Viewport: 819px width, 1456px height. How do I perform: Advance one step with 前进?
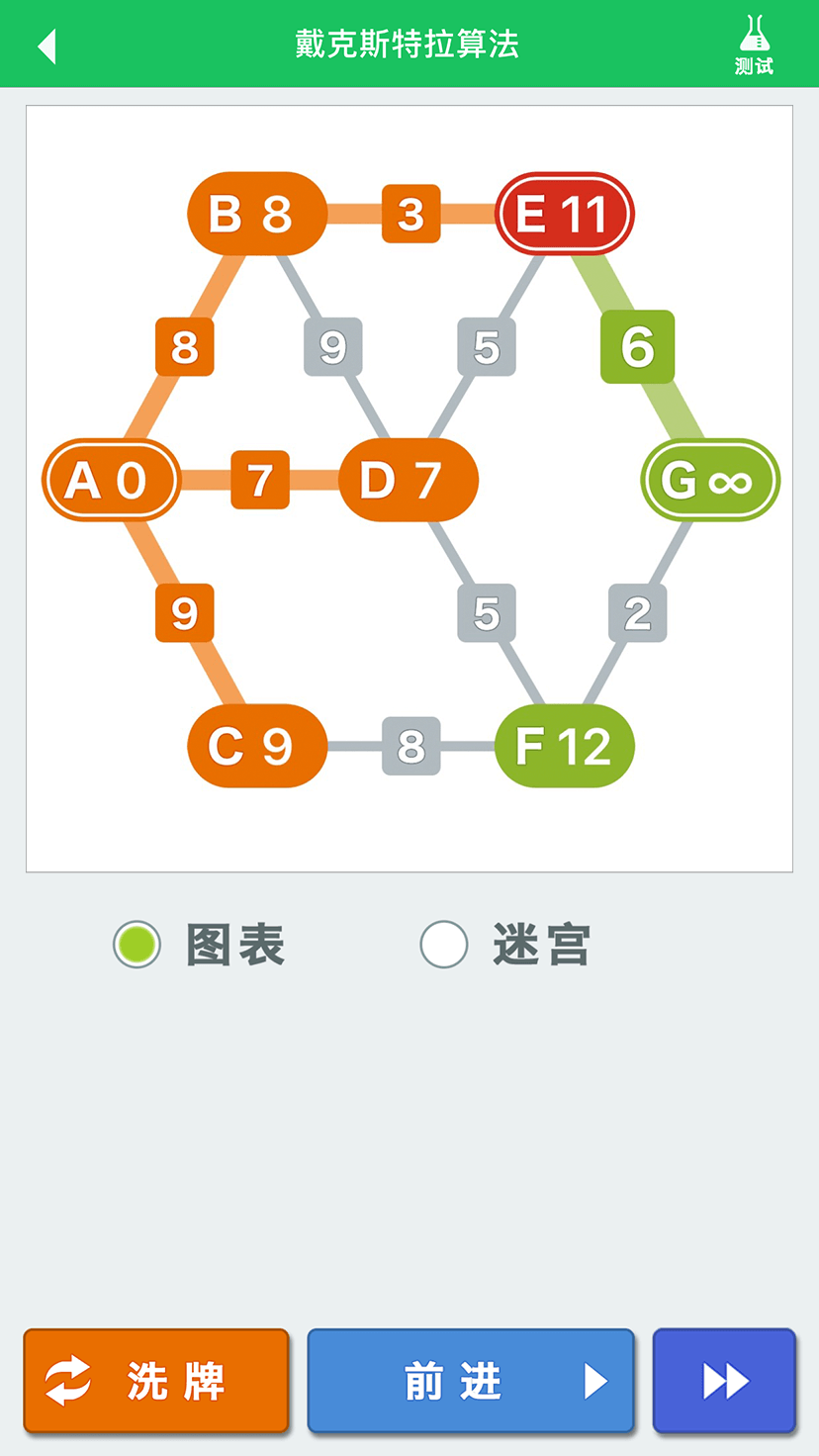(471, 1381)
